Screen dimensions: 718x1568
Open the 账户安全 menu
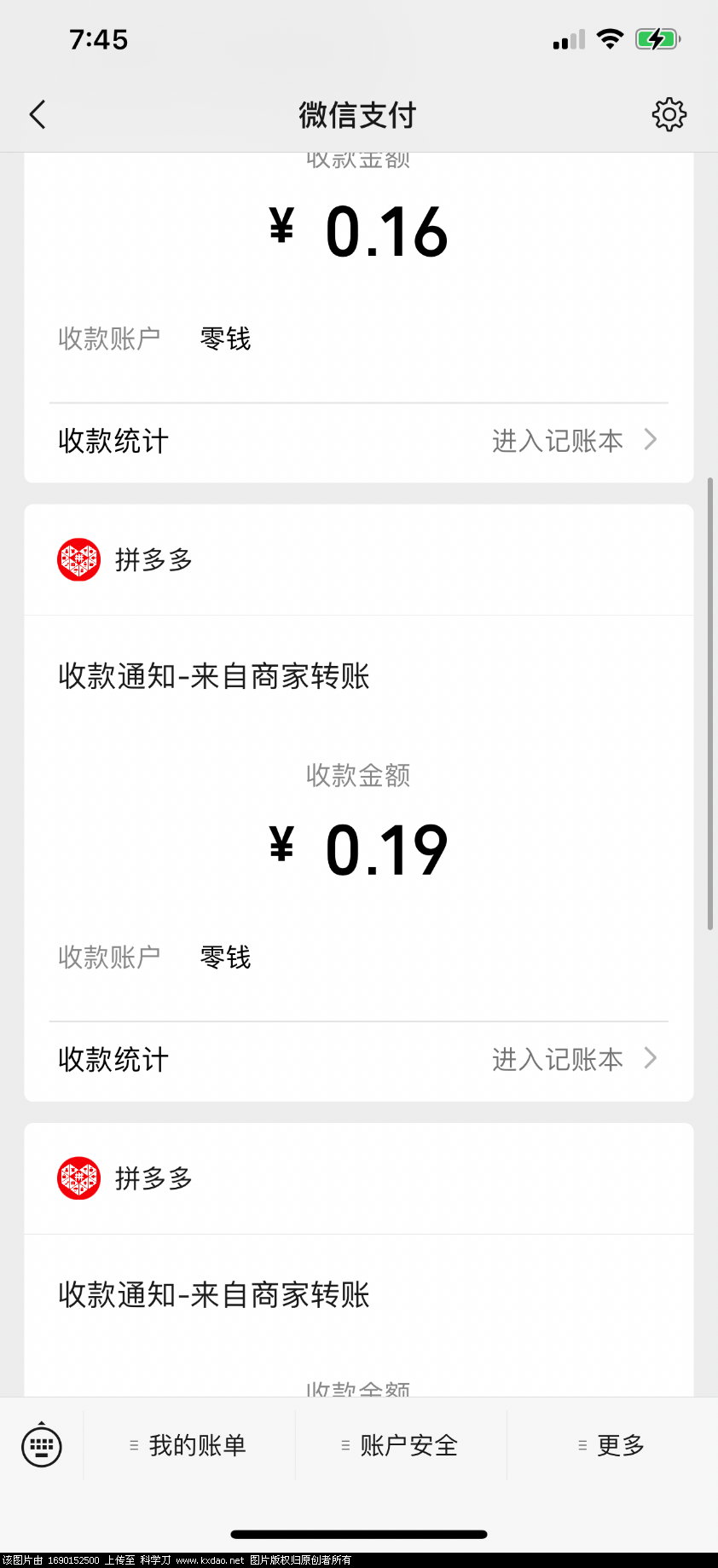click(x=401, y=1445)
